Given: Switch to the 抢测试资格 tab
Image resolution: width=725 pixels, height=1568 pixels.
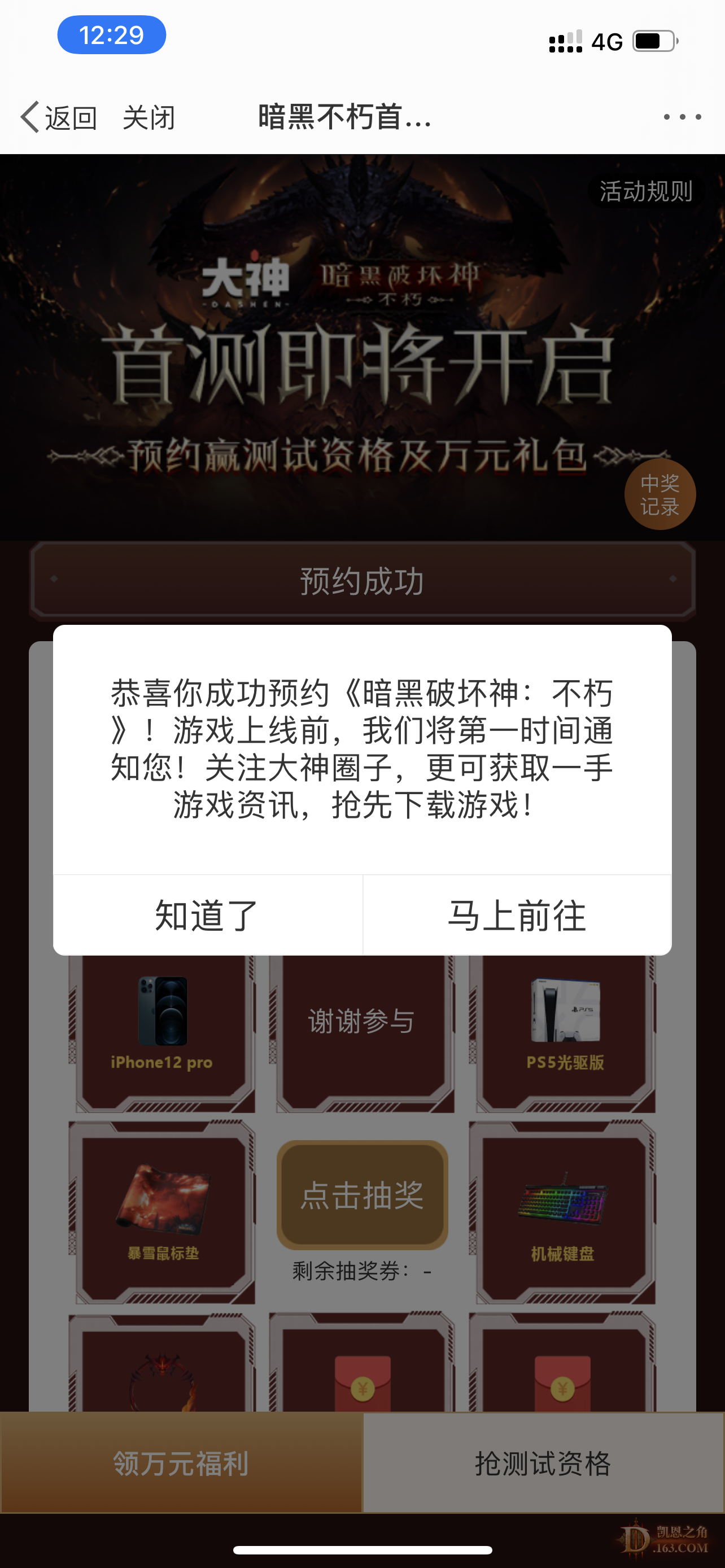Looking at the screenshot, I should (543, 1462).
